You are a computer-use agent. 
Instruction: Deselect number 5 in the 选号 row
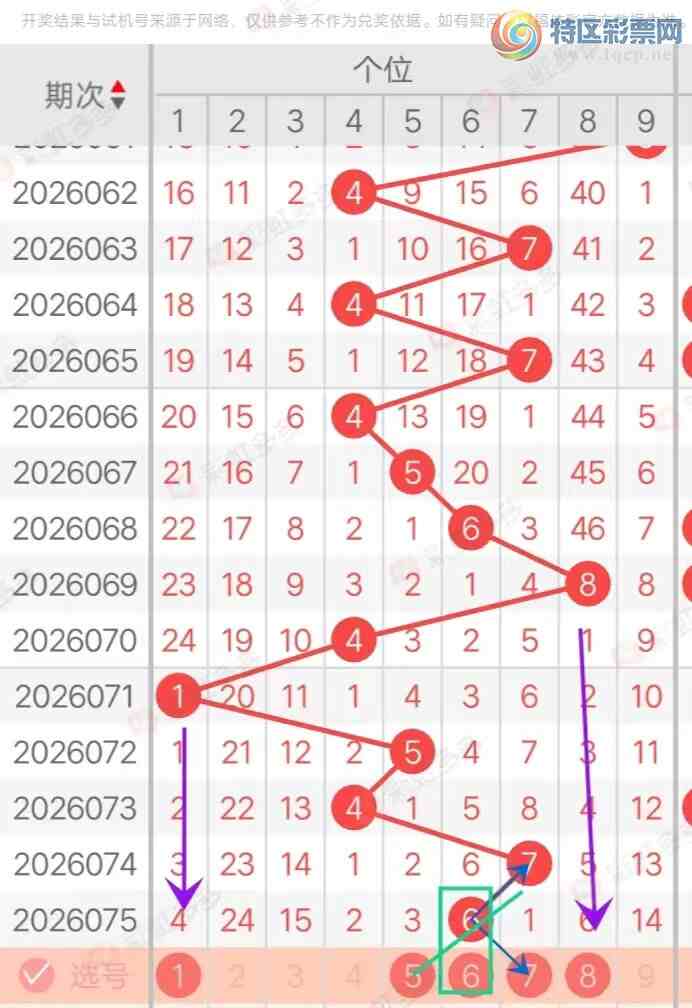(x=412, y=975)
